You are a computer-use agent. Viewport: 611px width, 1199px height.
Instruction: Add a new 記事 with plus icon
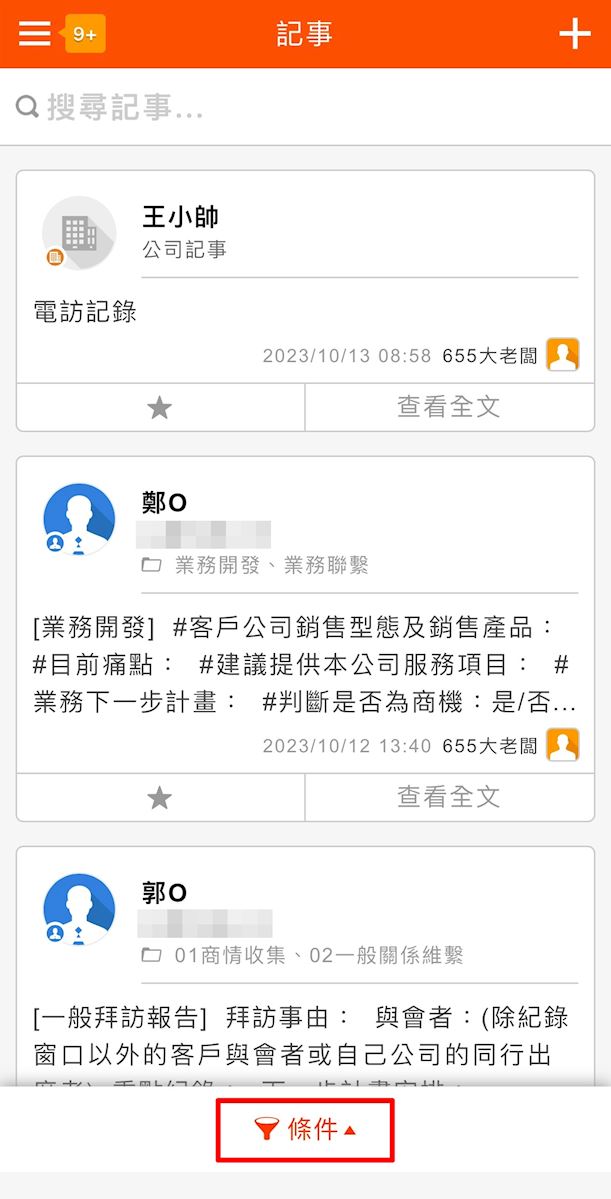point(574,34)
